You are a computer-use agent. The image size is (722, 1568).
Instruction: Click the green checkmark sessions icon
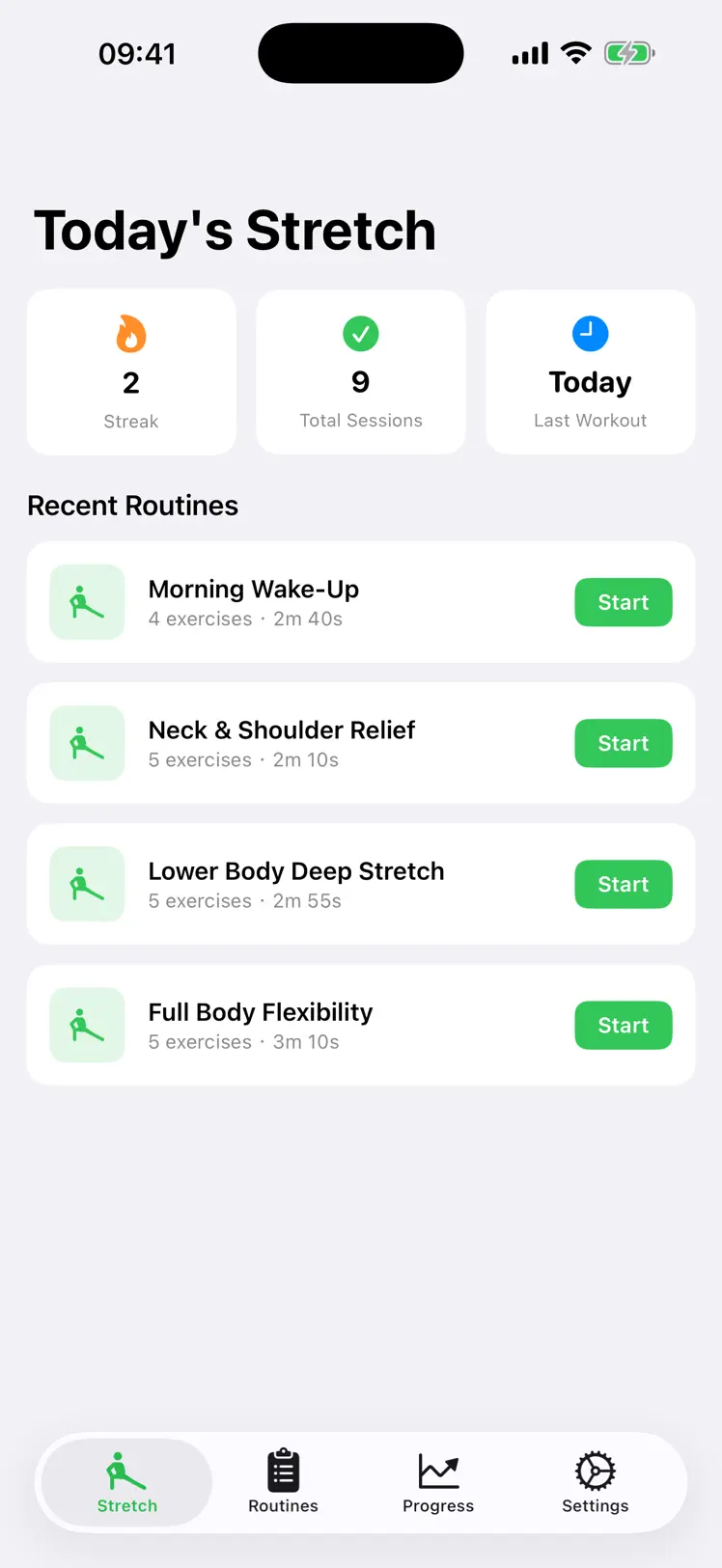tap(360, 334)
